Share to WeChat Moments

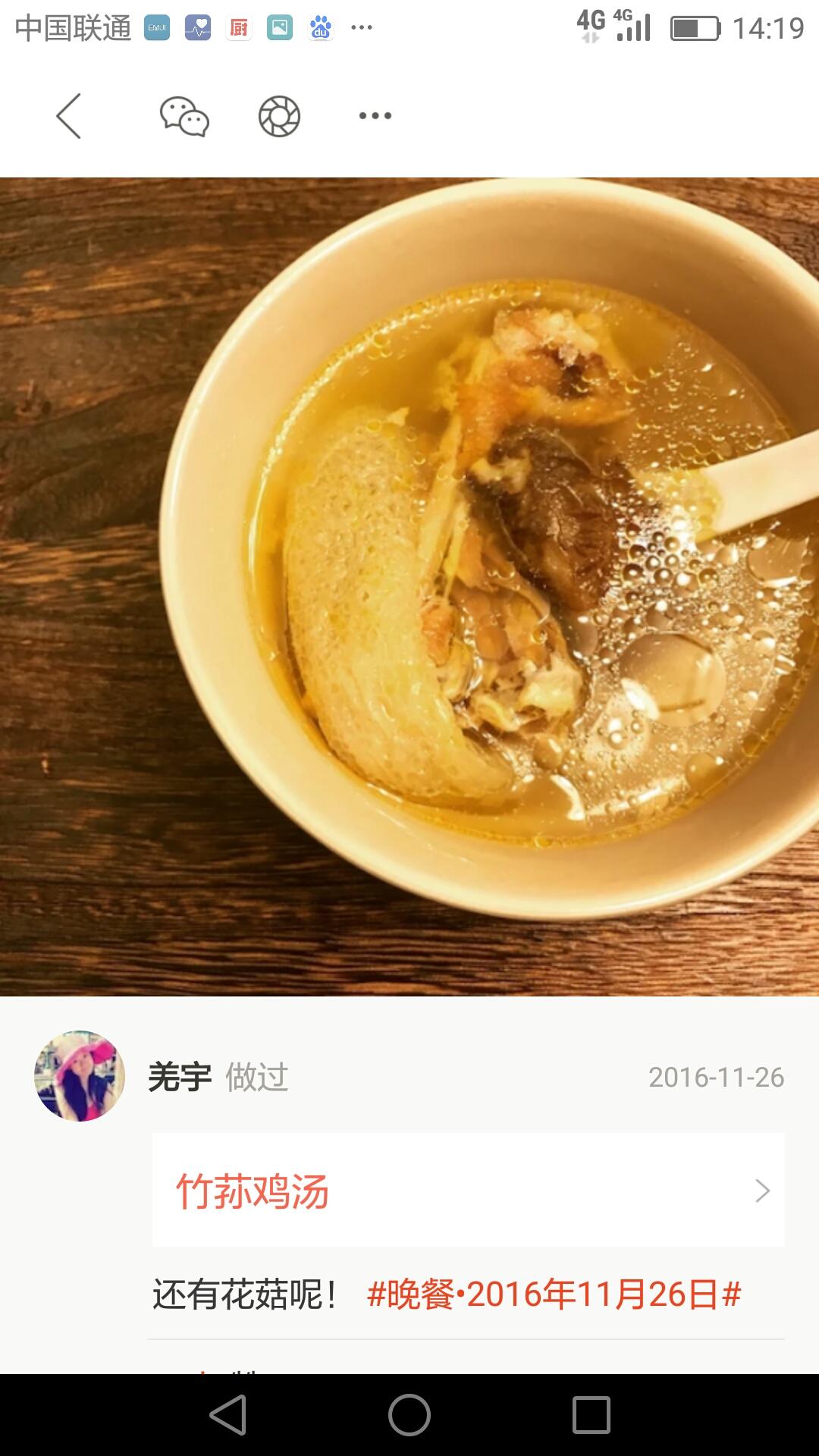279,116
